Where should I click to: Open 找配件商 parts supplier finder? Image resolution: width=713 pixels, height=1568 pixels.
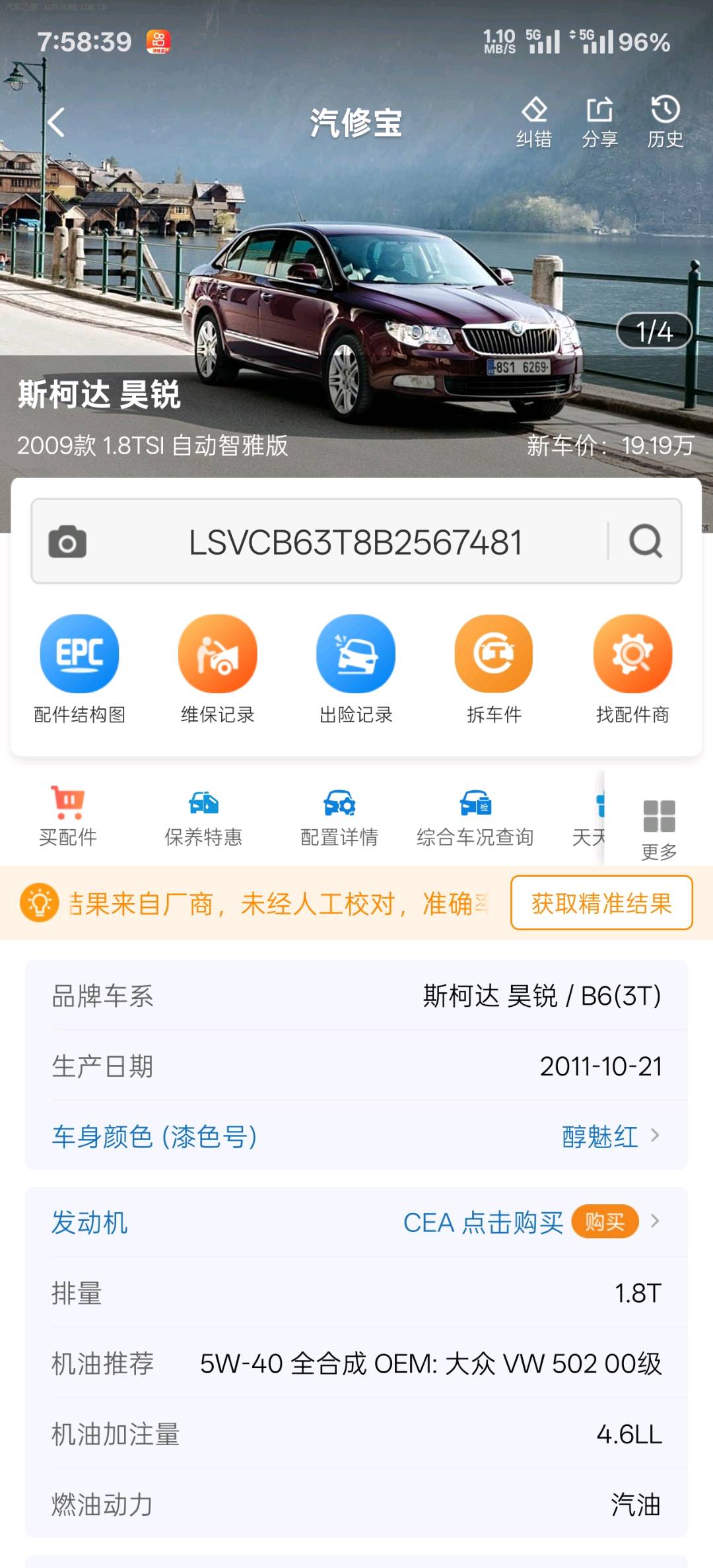(632, 667)
